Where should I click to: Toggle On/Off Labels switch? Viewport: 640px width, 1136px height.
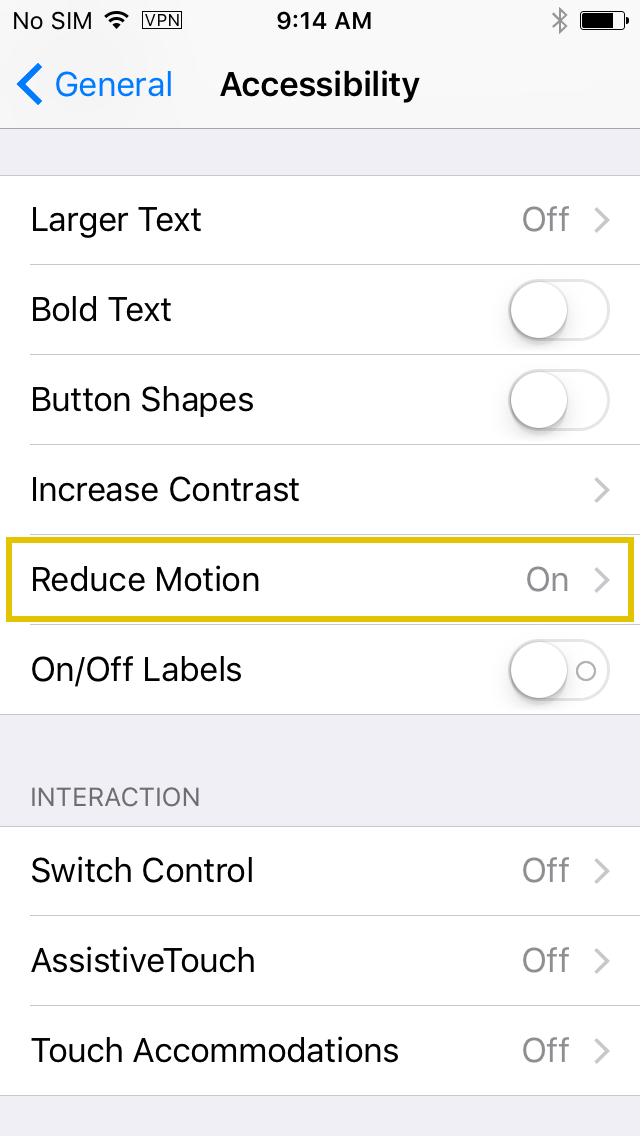[559, 670]
